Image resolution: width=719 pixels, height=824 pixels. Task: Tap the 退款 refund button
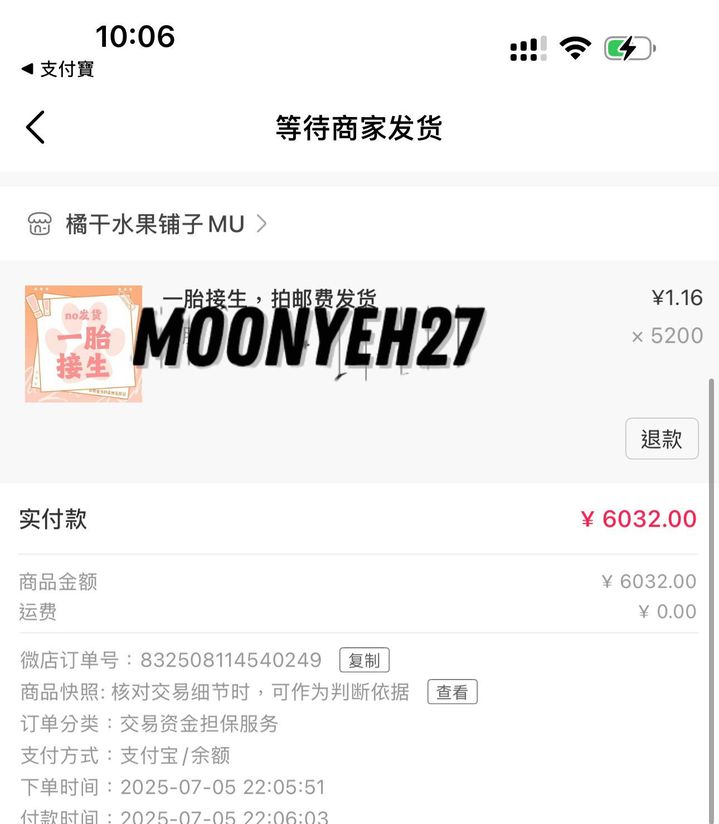click(x=661, y=439)
